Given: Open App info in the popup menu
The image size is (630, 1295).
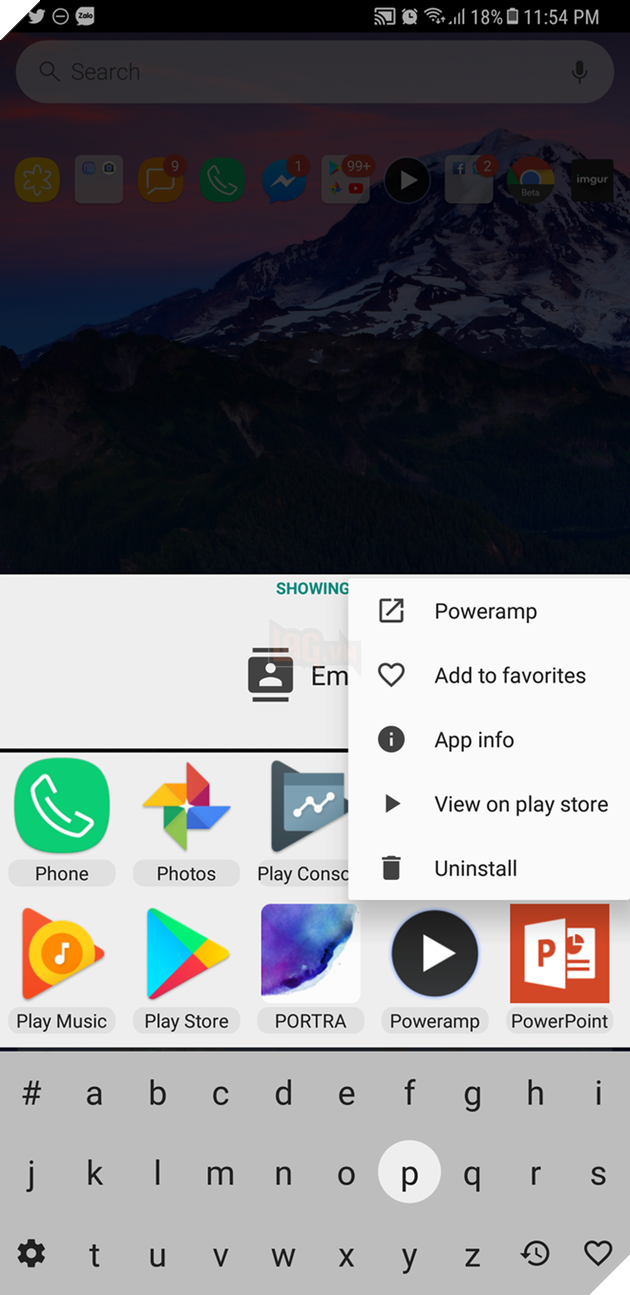Looking at the screenshot, I should (489, 740).
